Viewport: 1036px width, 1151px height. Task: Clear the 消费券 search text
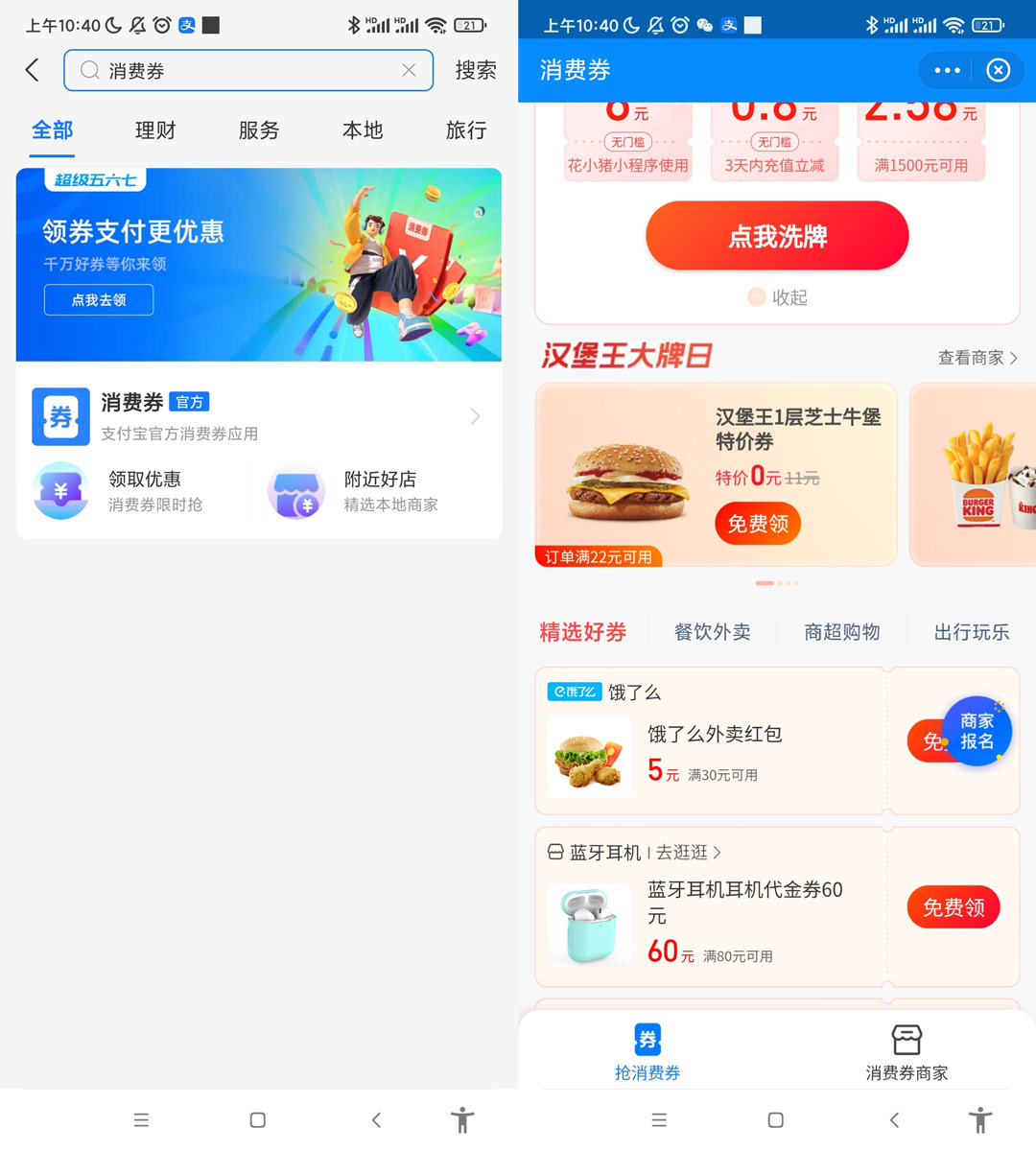[409, 70]
